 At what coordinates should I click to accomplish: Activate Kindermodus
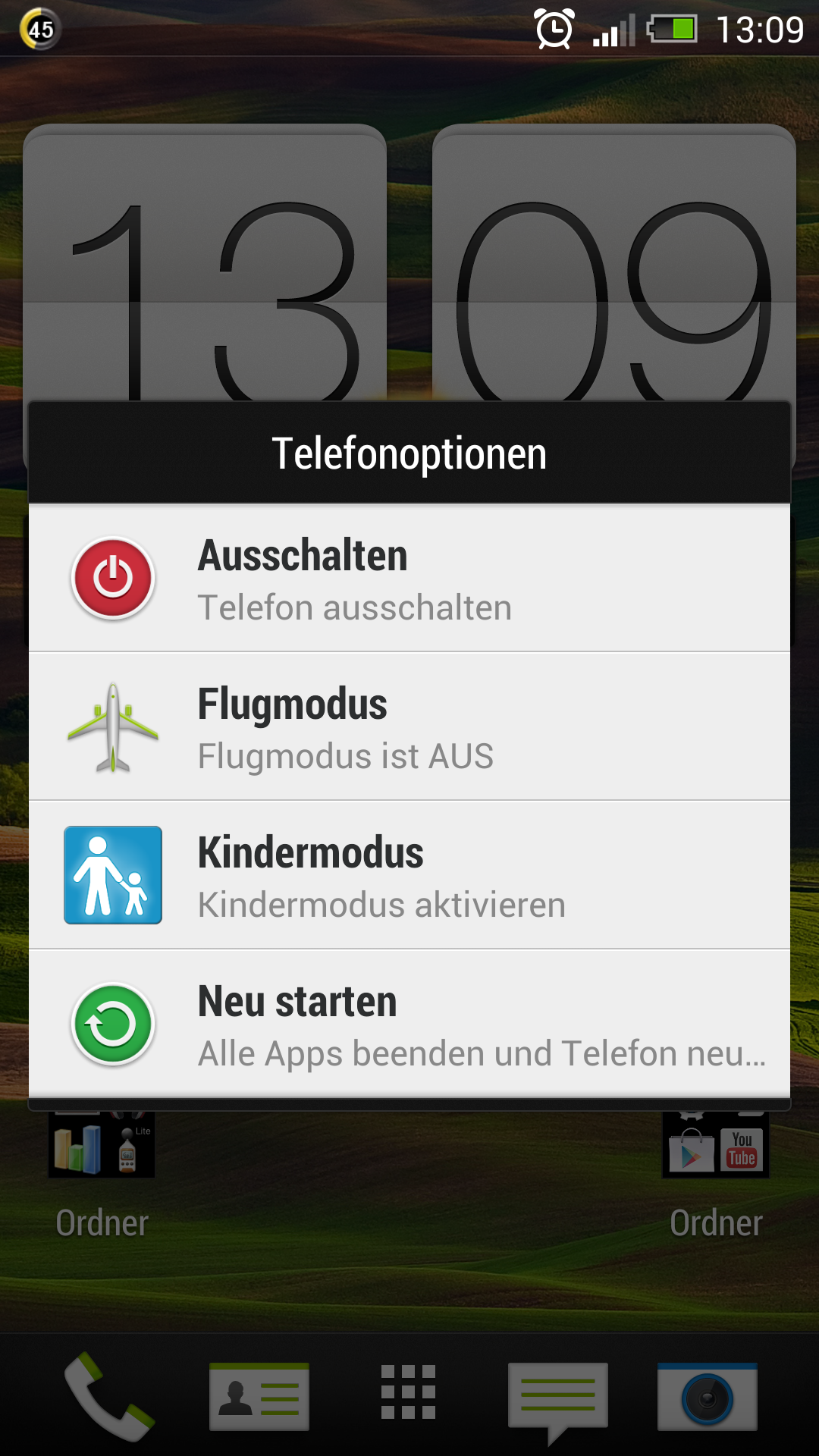[409, 875]
